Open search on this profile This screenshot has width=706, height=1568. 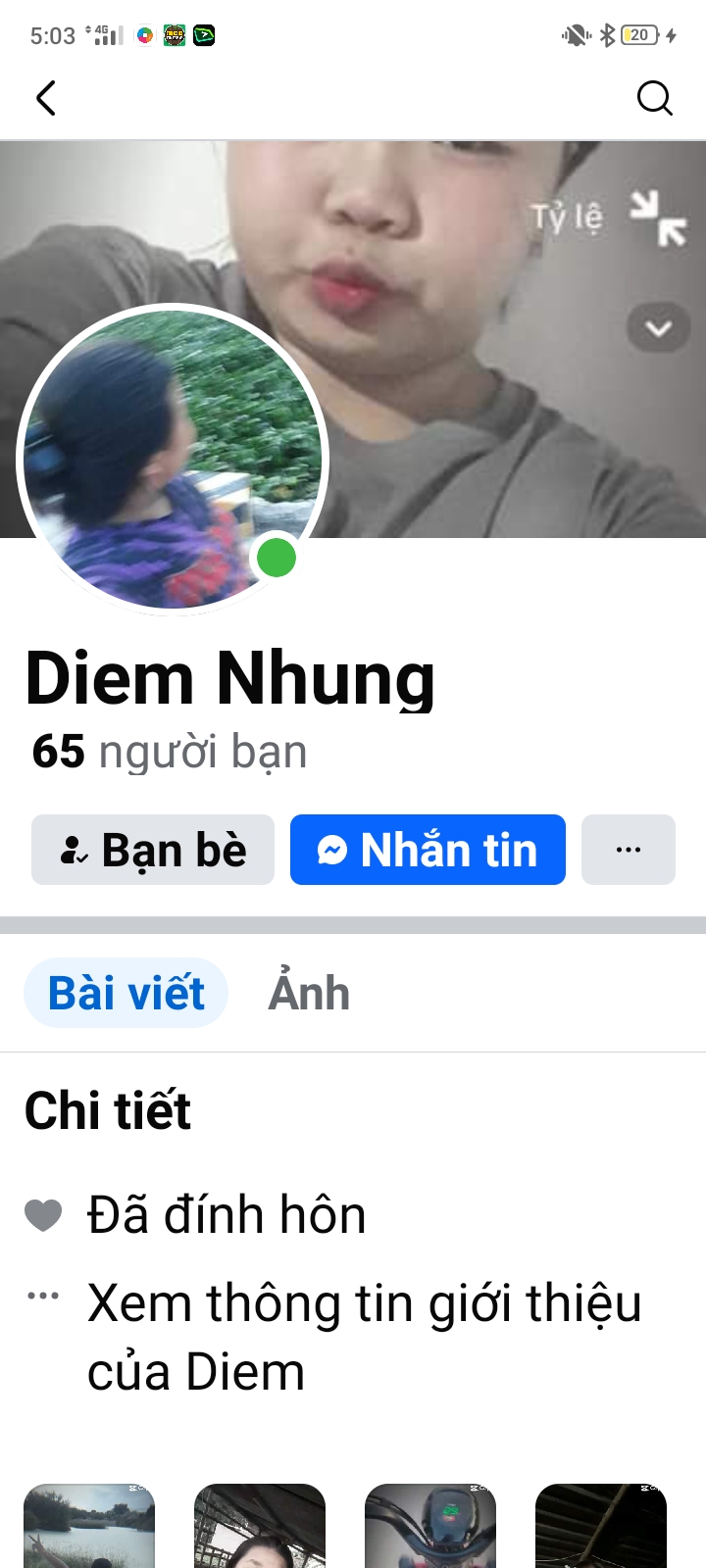pos(654,98)
